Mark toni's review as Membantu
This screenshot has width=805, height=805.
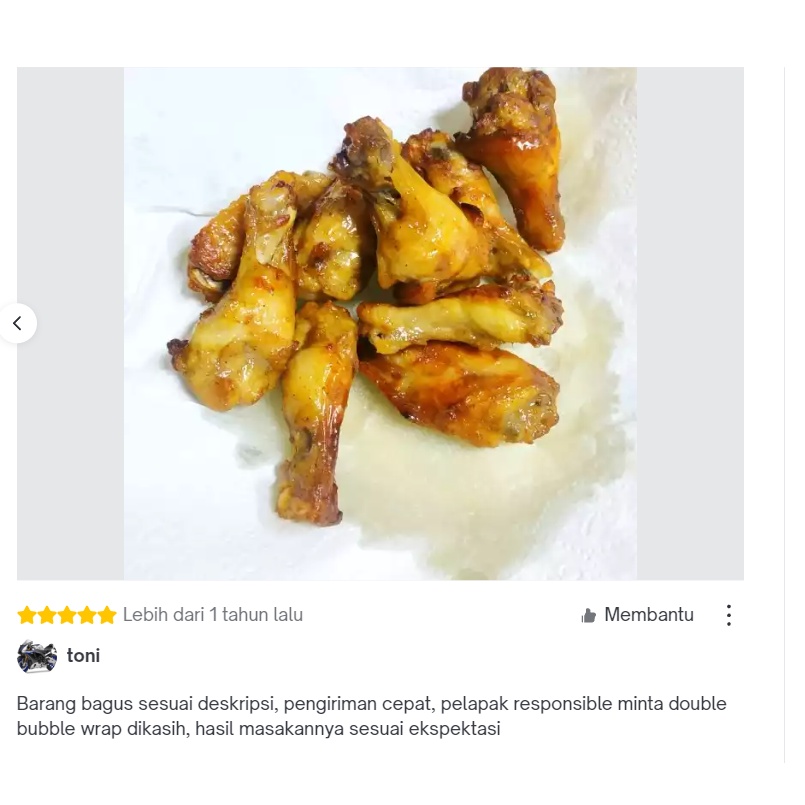point(637,615)
